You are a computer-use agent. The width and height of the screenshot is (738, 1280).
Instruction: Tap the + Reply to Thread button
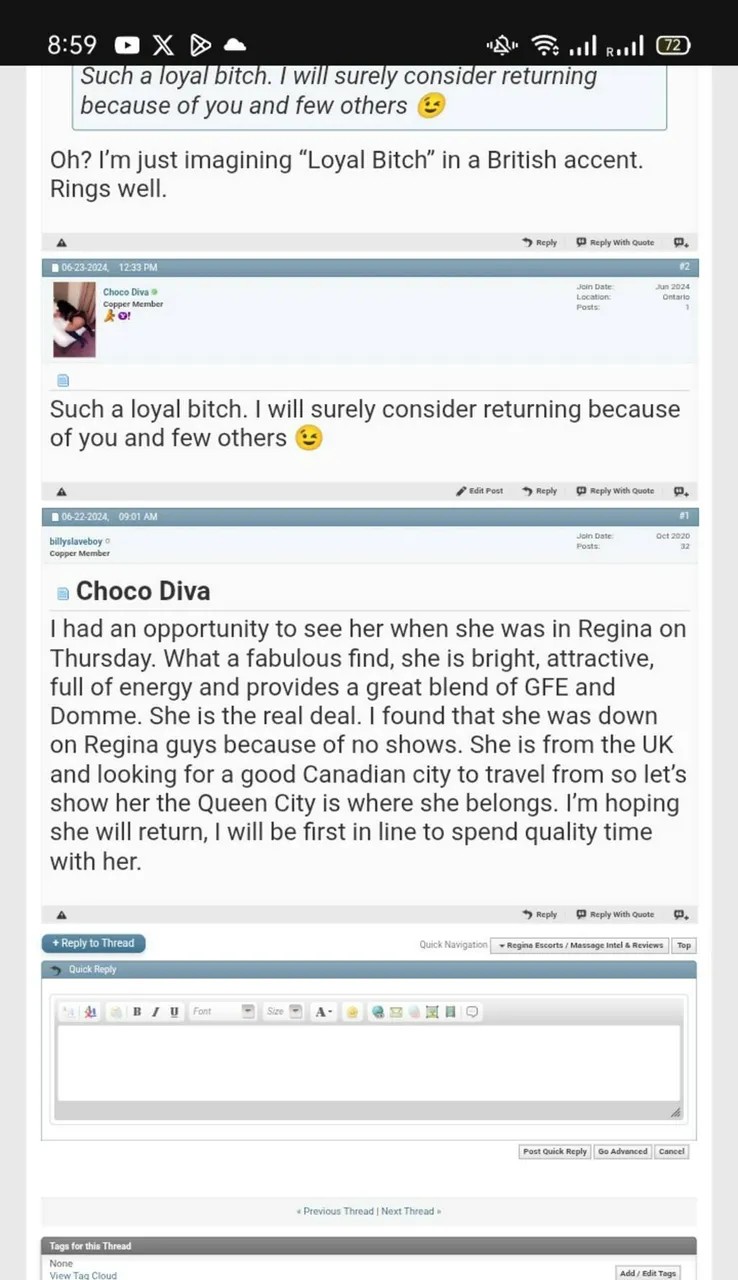(94, 943)
